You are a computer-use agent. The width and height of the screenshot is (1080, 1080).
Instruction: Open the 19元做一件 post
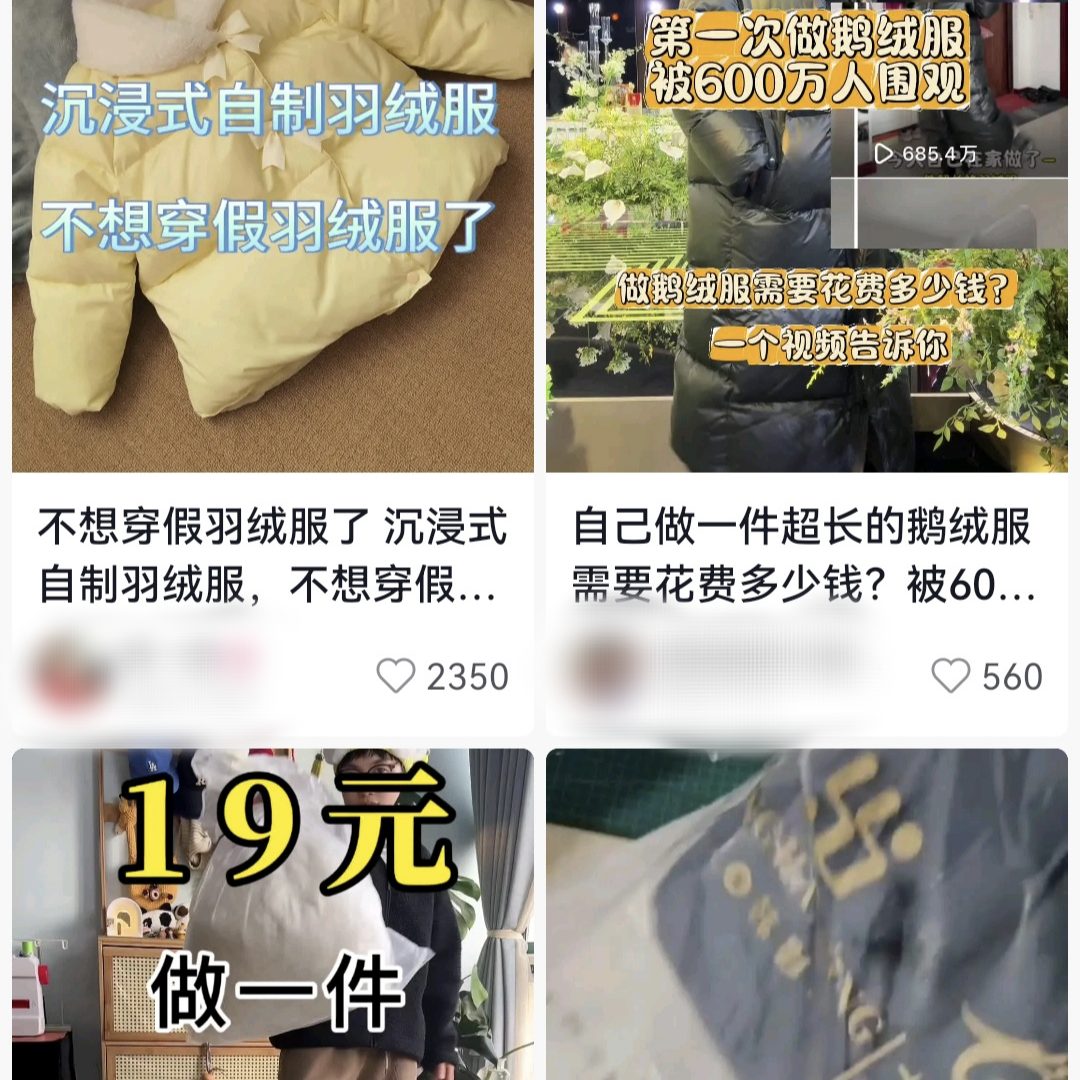click(272, 915)
